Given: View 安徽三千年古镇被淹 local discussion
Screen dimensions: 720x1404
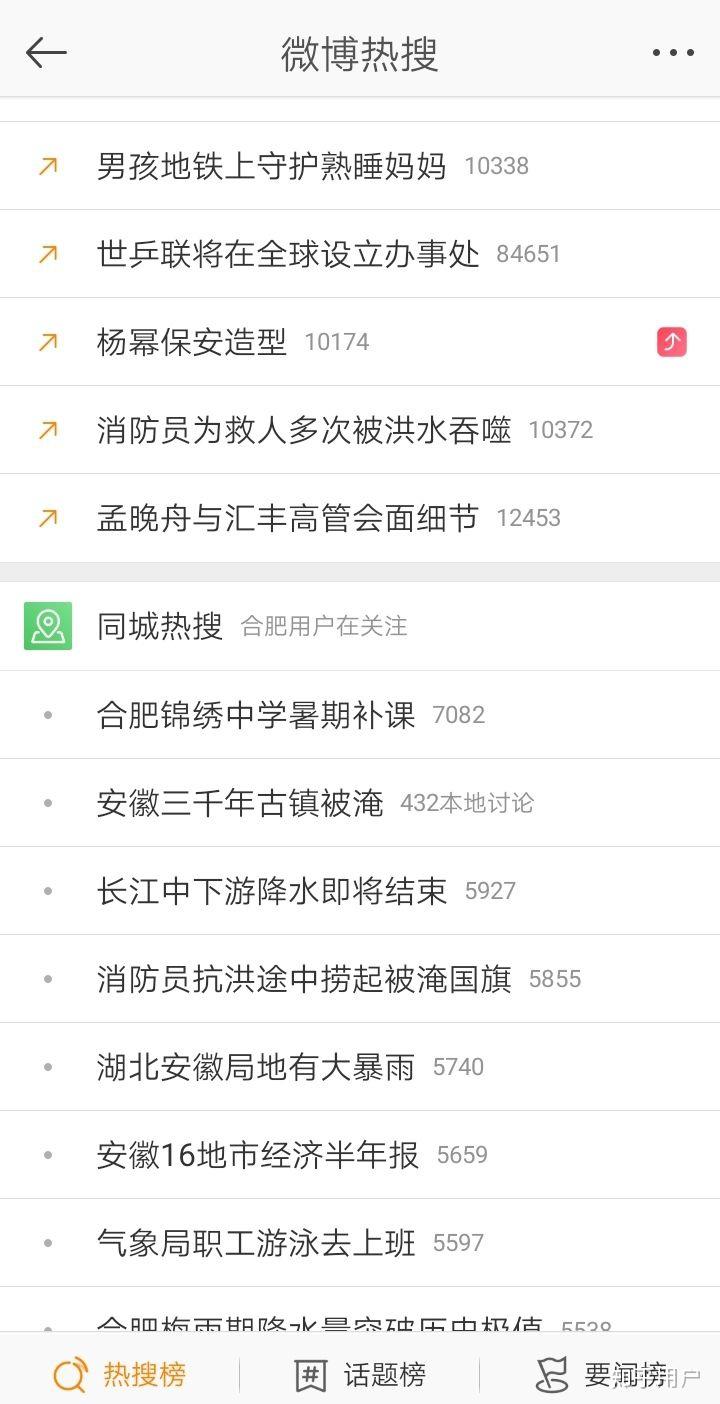Looking at the screenshot, I should point(240,803).
